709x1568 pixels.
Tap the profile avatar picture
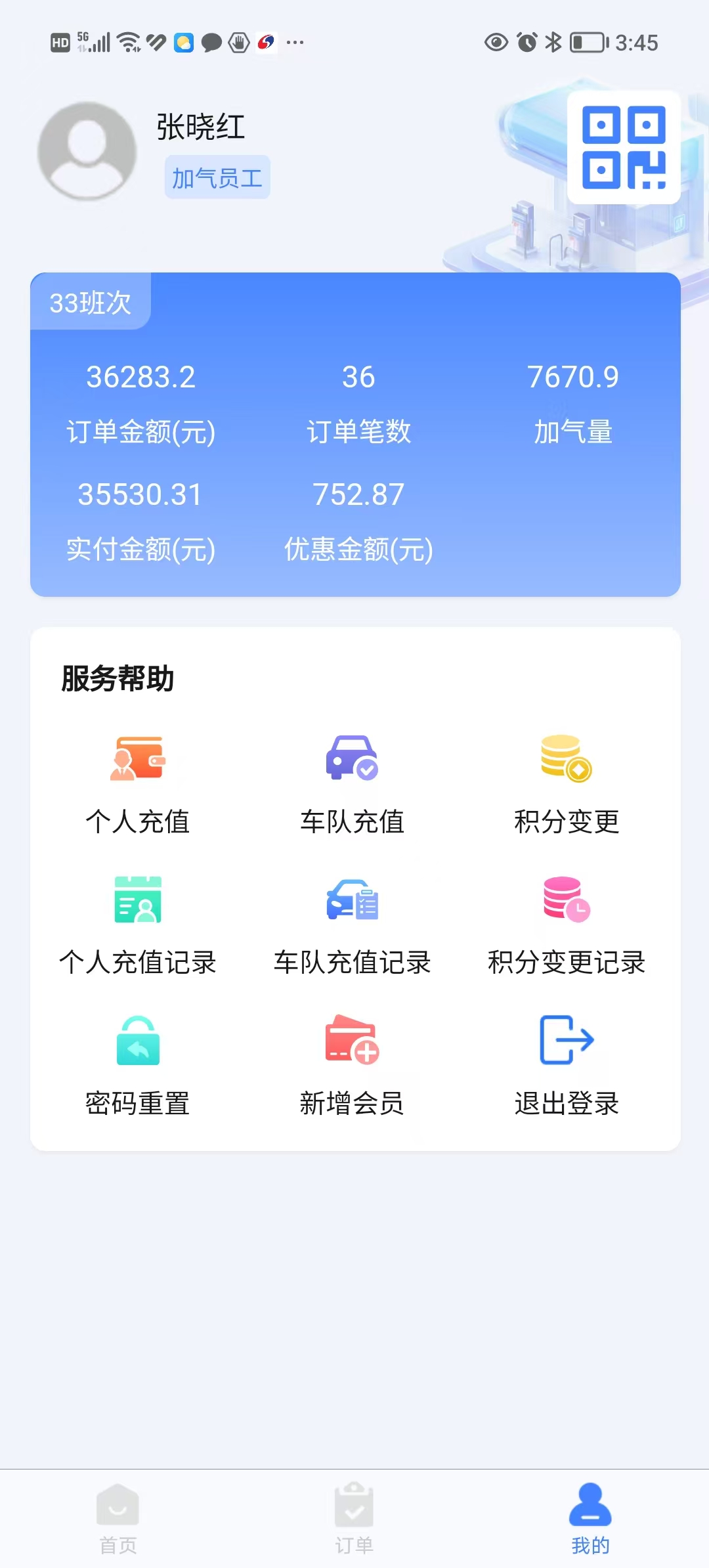pyautogui.click(x=87, y=151)
